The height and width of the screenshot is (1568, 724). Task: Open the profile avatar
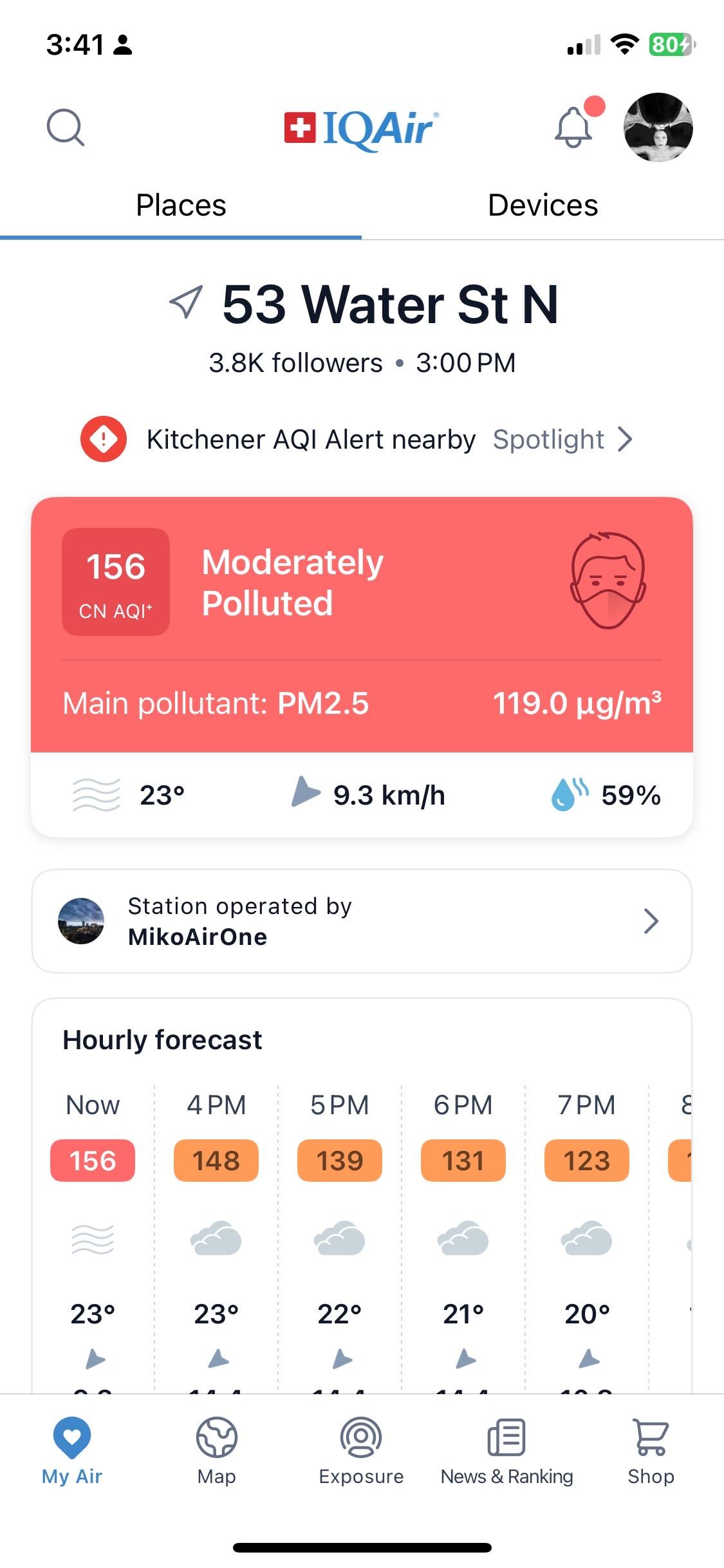point(658,127)
